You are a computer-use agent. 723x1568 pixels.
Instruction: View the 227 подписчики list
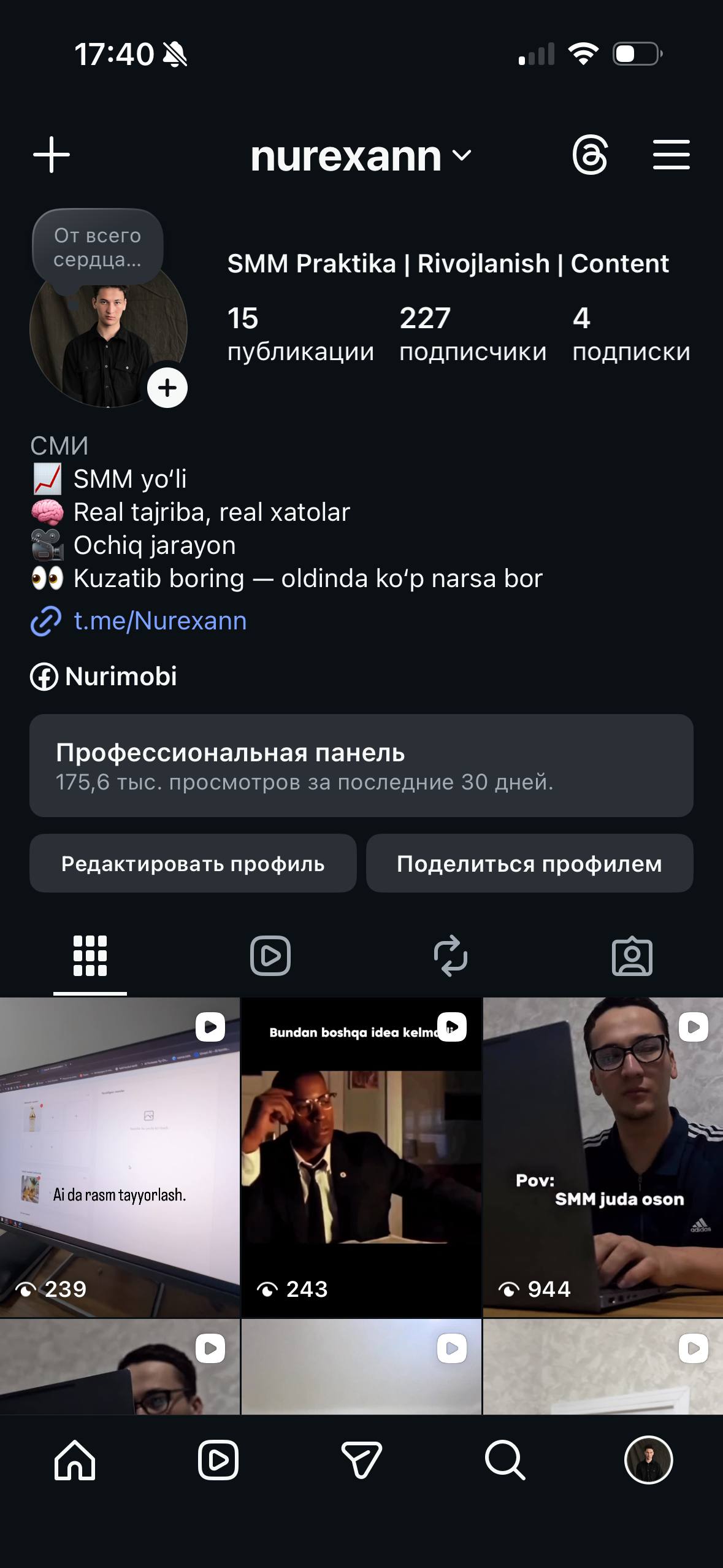pyautogui.click(x=472, y=334)
